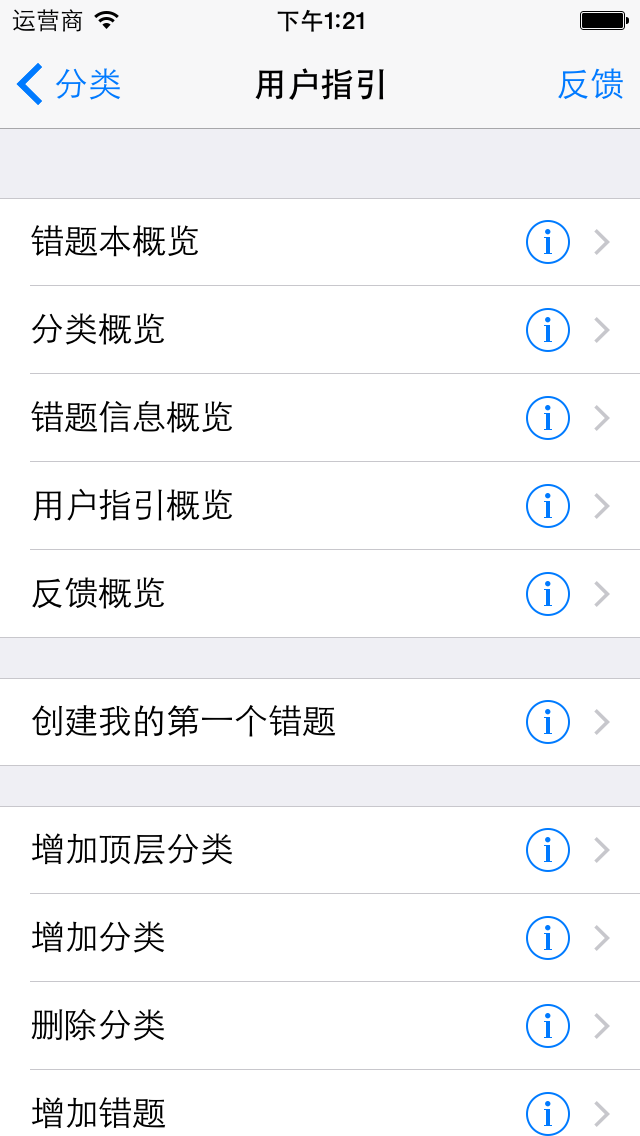Open 反馈 in the top bar
The height and width of the screenshot is (1136, 640).
coord(590,85)
